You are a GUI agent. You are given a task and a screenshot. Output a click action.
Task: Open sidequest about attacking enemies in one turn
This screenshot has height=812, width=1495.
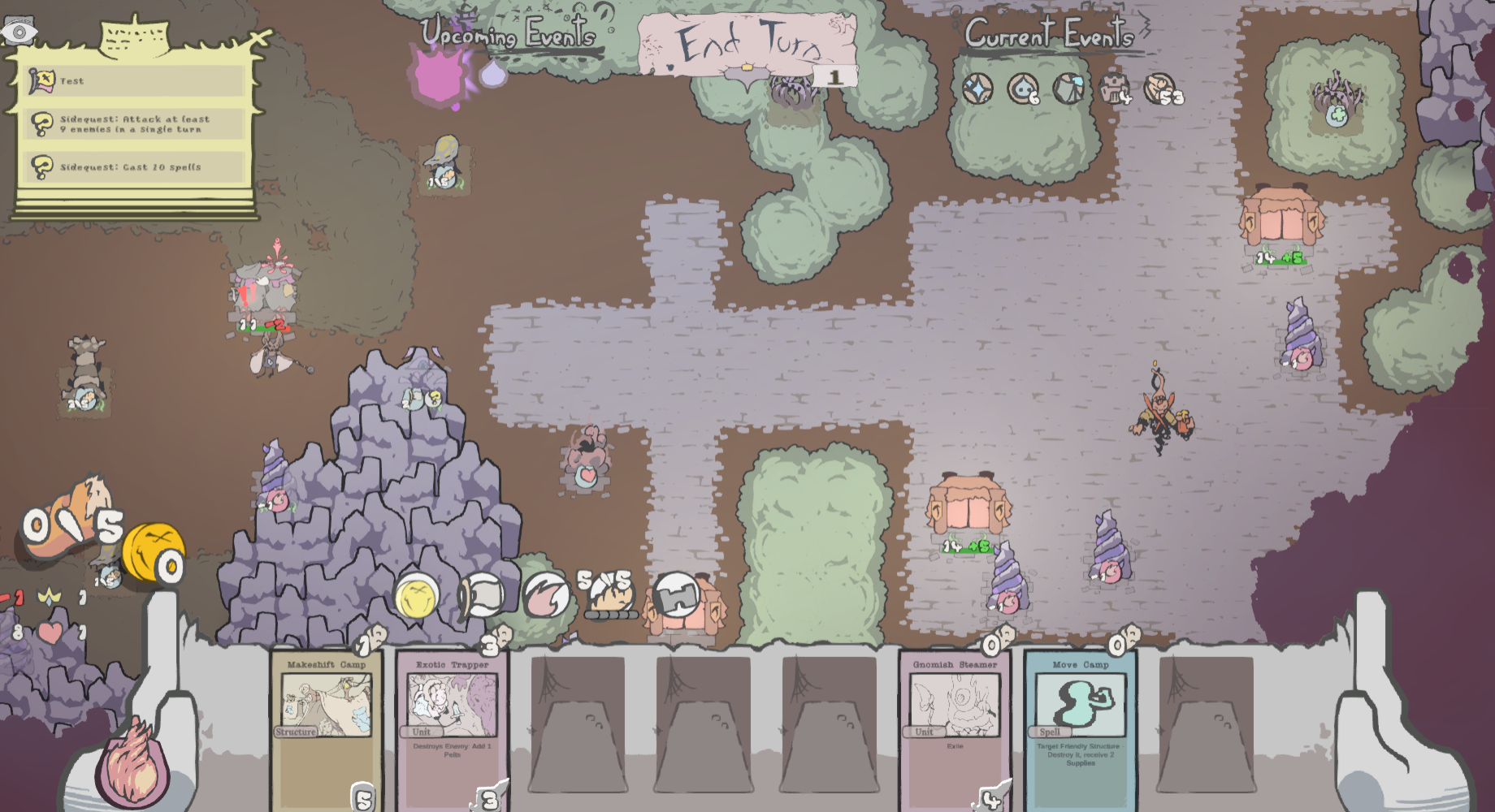(x=135, y=124)
